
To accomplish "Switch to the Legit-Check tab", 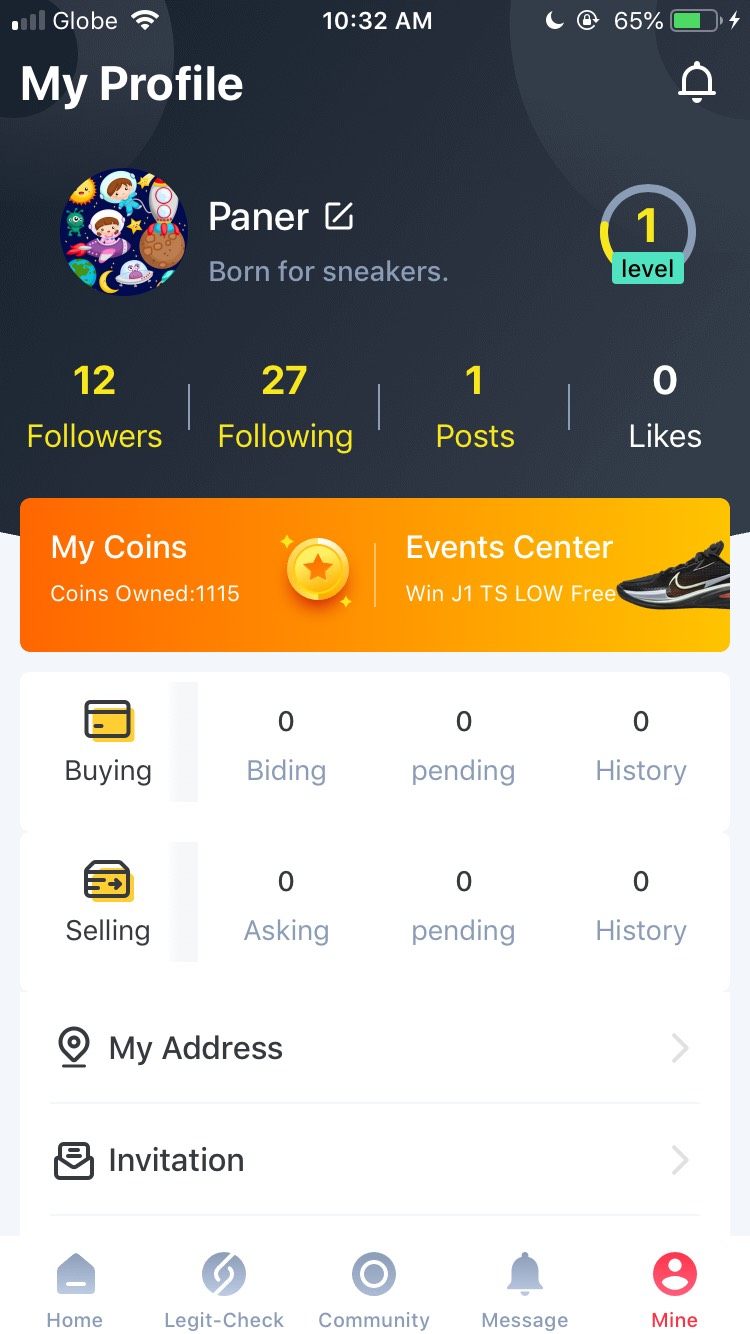I will 224,1288.
